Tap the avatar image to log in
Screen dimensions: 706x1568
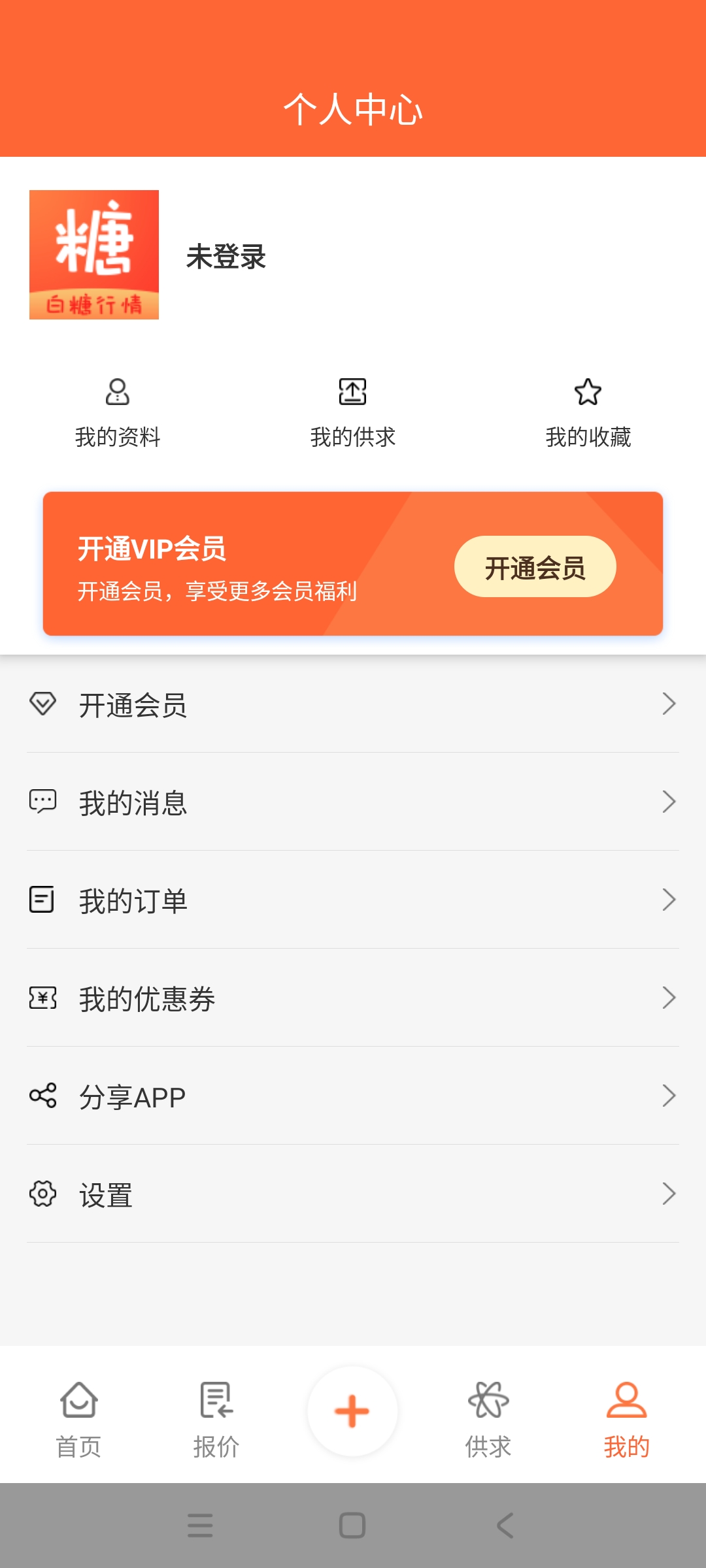tap(94, 255)
